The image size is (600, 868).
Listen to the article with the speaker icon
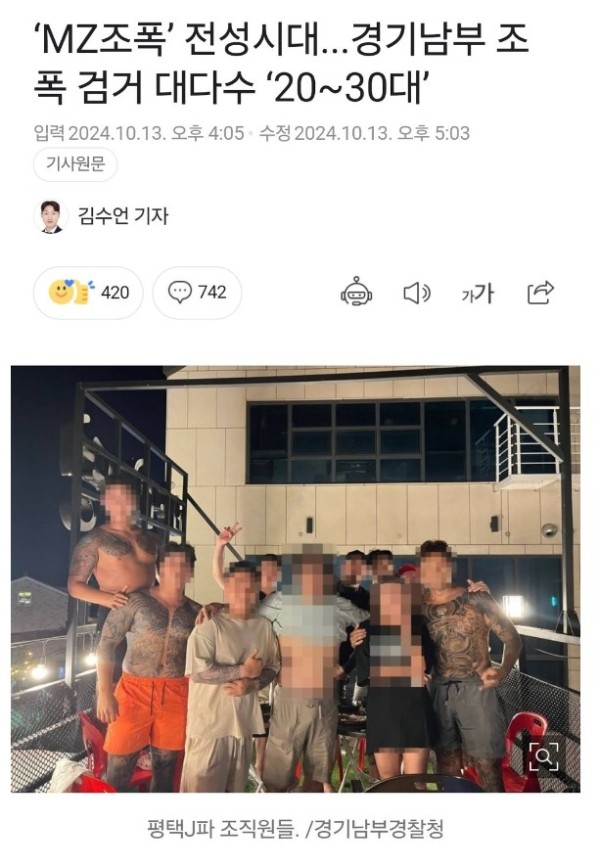point(416,292)
